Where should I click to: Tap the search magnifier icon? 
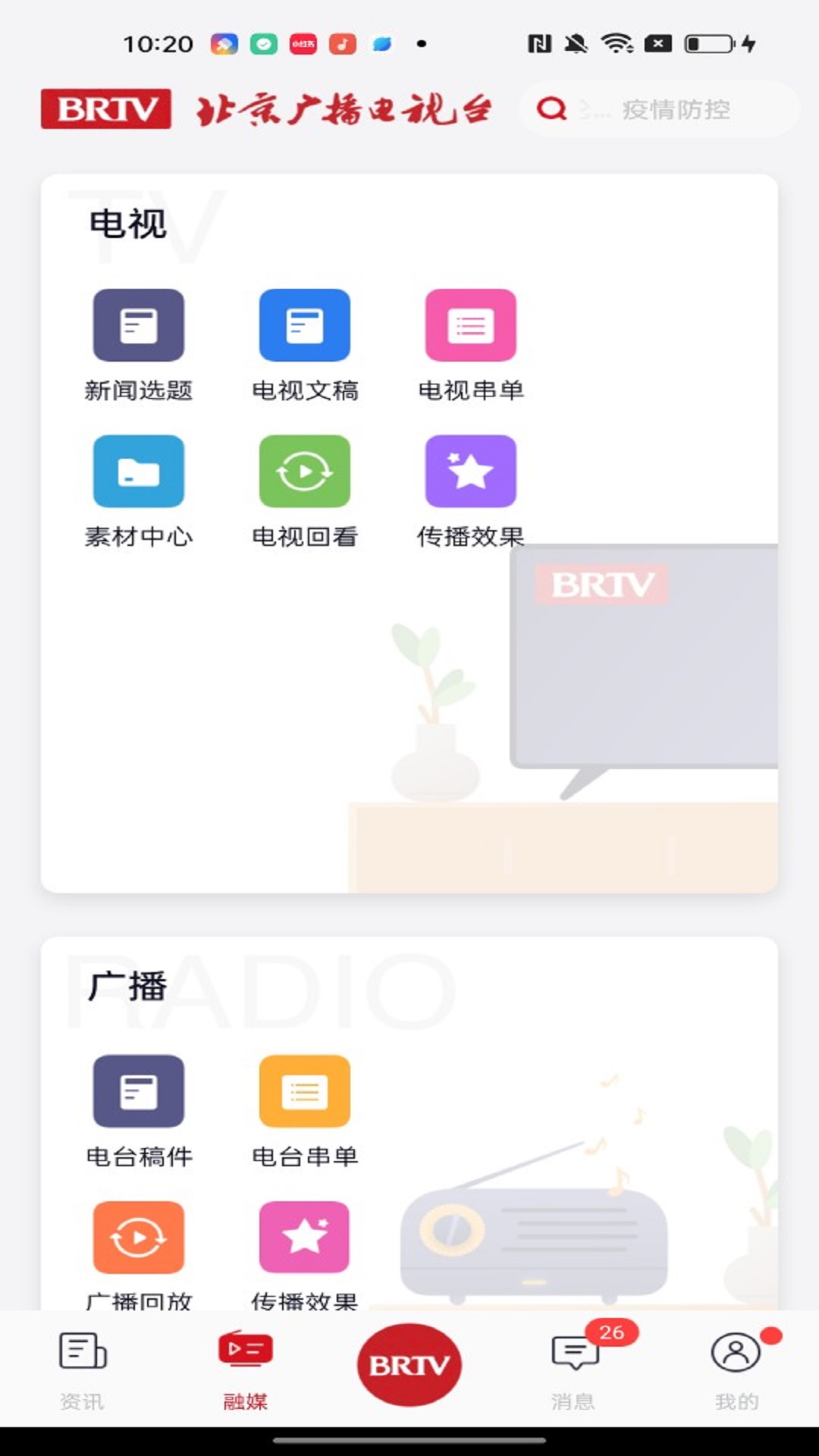point(551,109)
